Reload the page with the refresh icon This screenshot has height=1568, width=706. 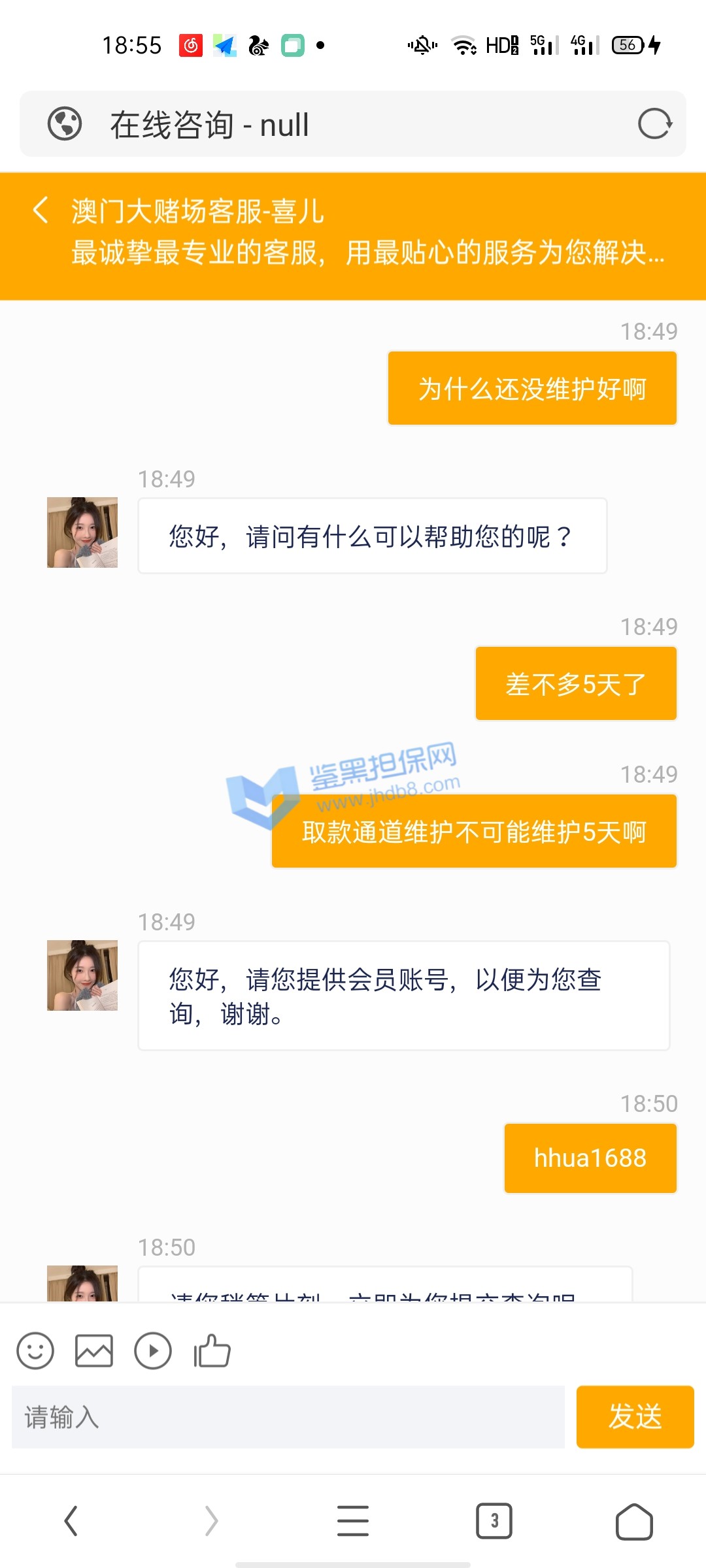tap(654, 124)
